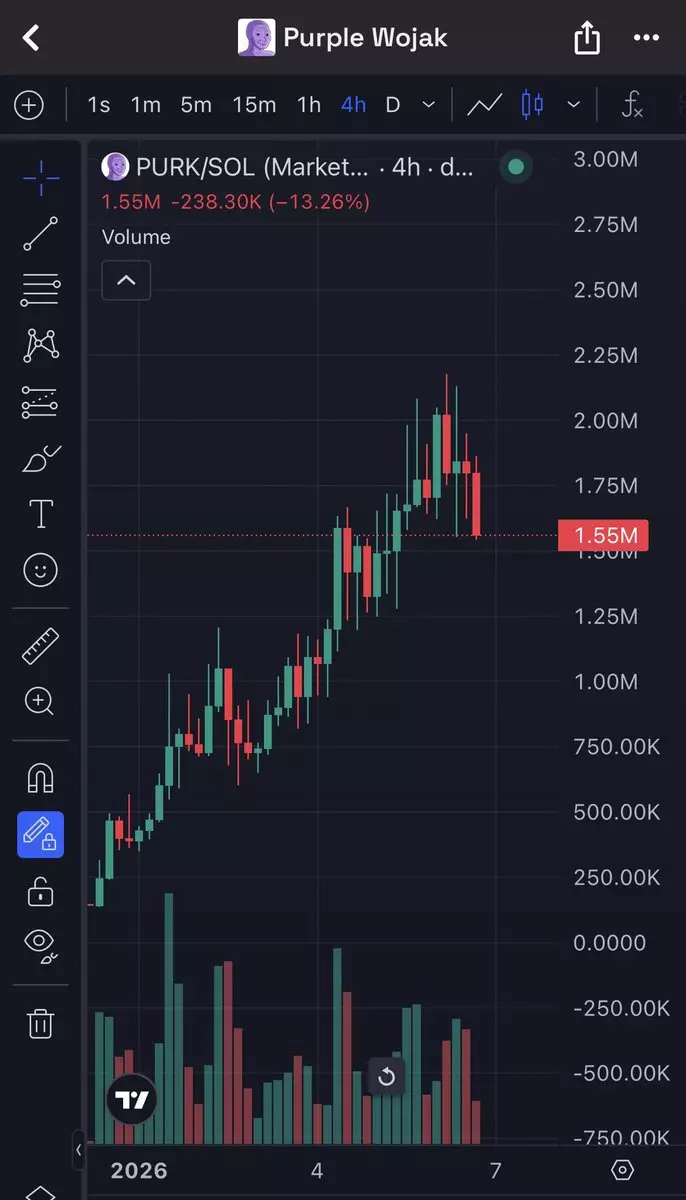Open the ruler measure tool

coord(40,647)
